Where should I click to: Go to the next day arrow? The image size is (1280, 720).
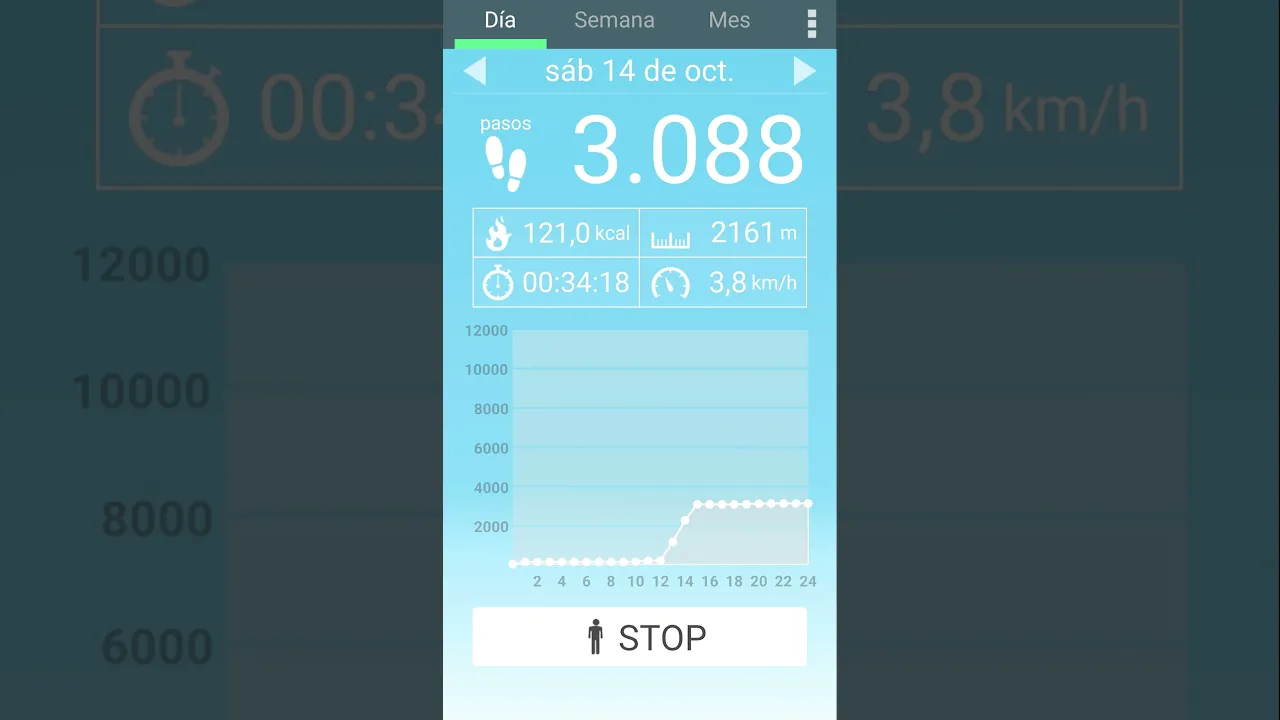tap(804, 71)
